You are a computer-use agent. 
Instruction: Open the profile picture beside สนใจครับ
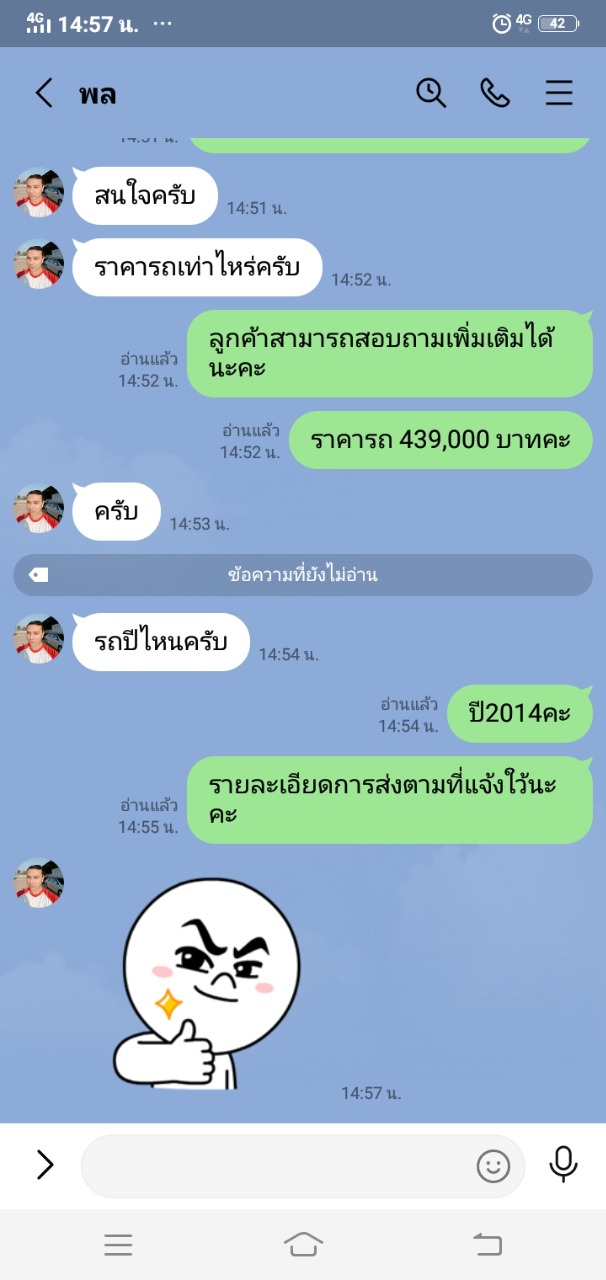tap(39, 193)
